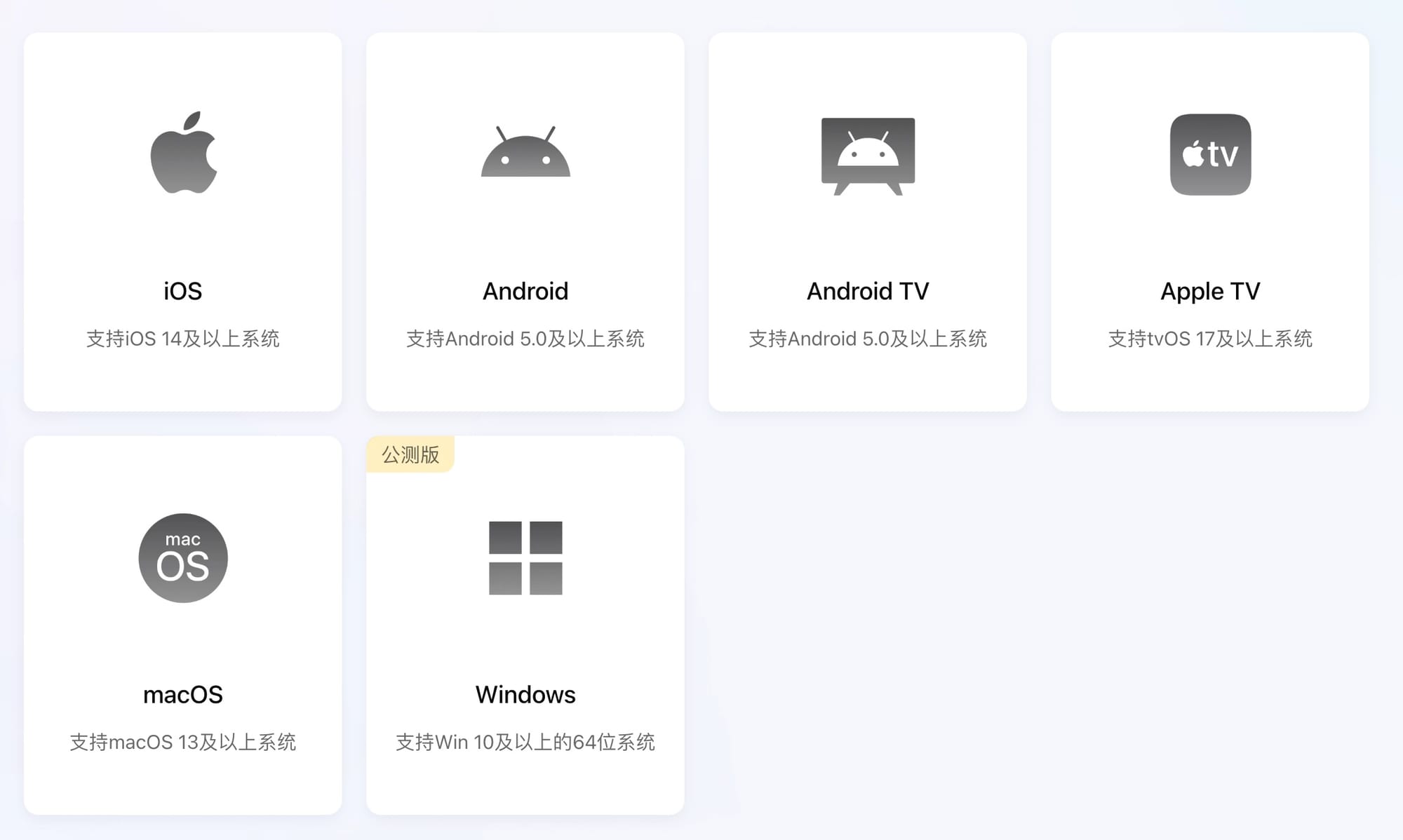Open the iOS download card
This screenshot has height=840, width=1403.
182,222
